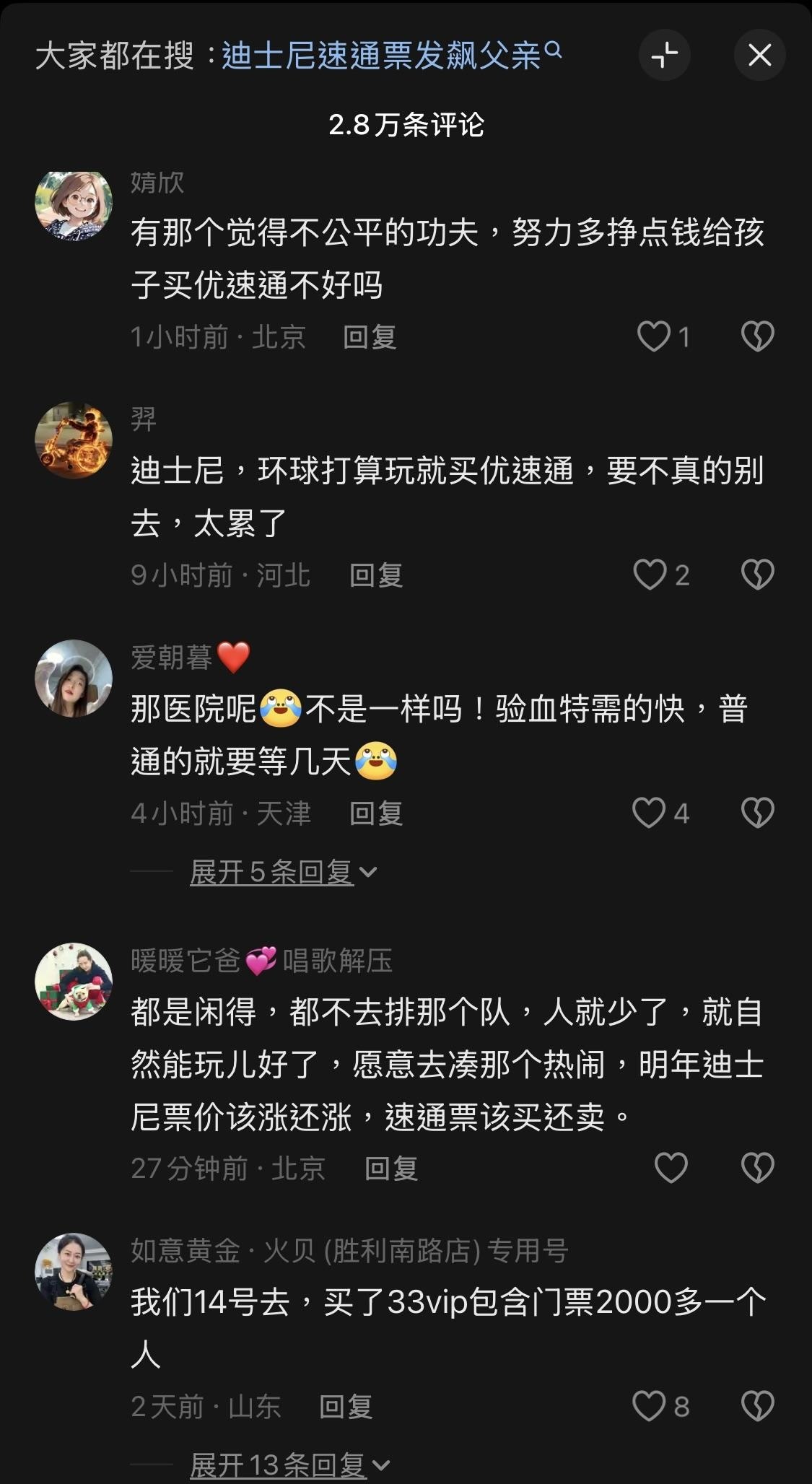This screenshot has width=812, height=1484.
Task: Like 暖暖它爸's comment
Action: 671,1168
